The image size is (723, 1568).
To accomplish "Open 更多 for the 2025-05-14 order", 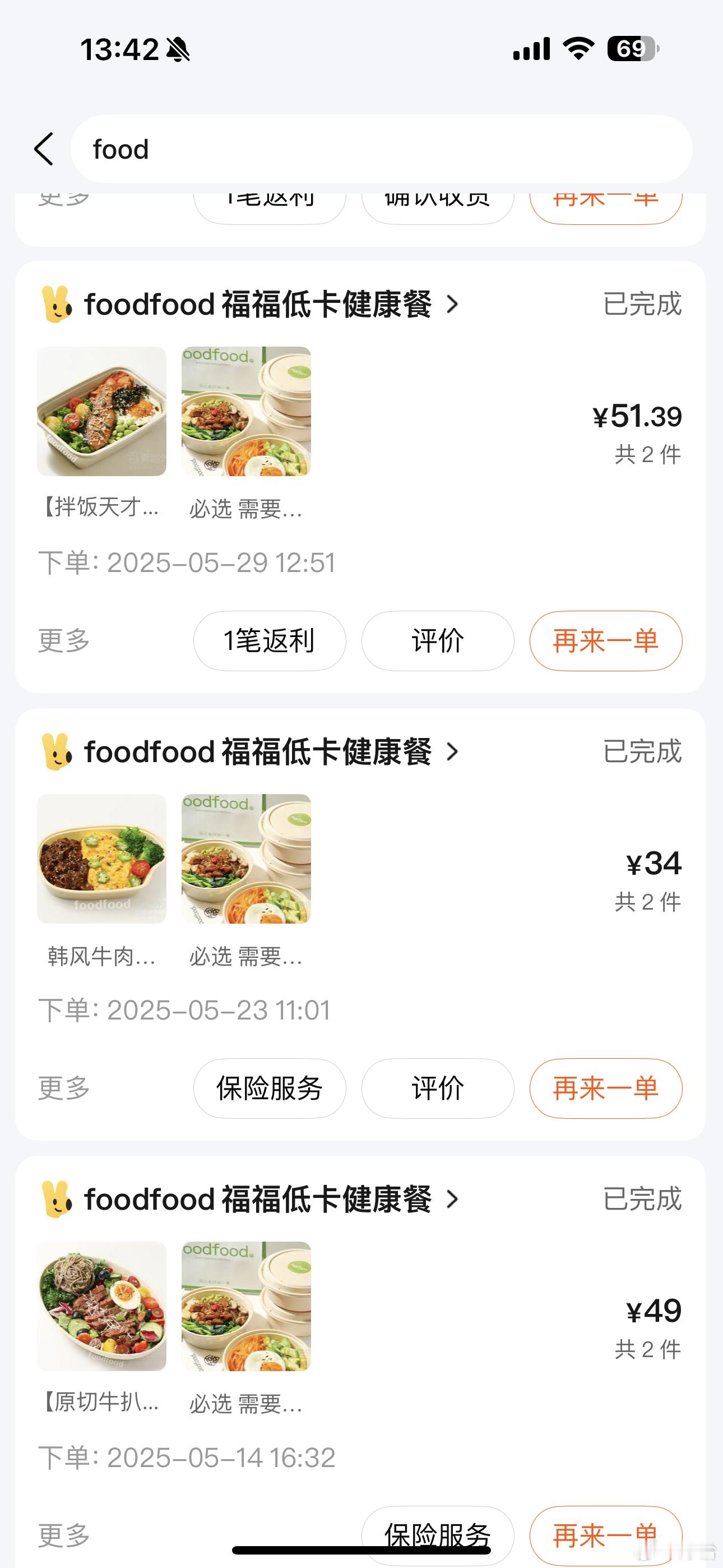I will (x=64, y=1535).
